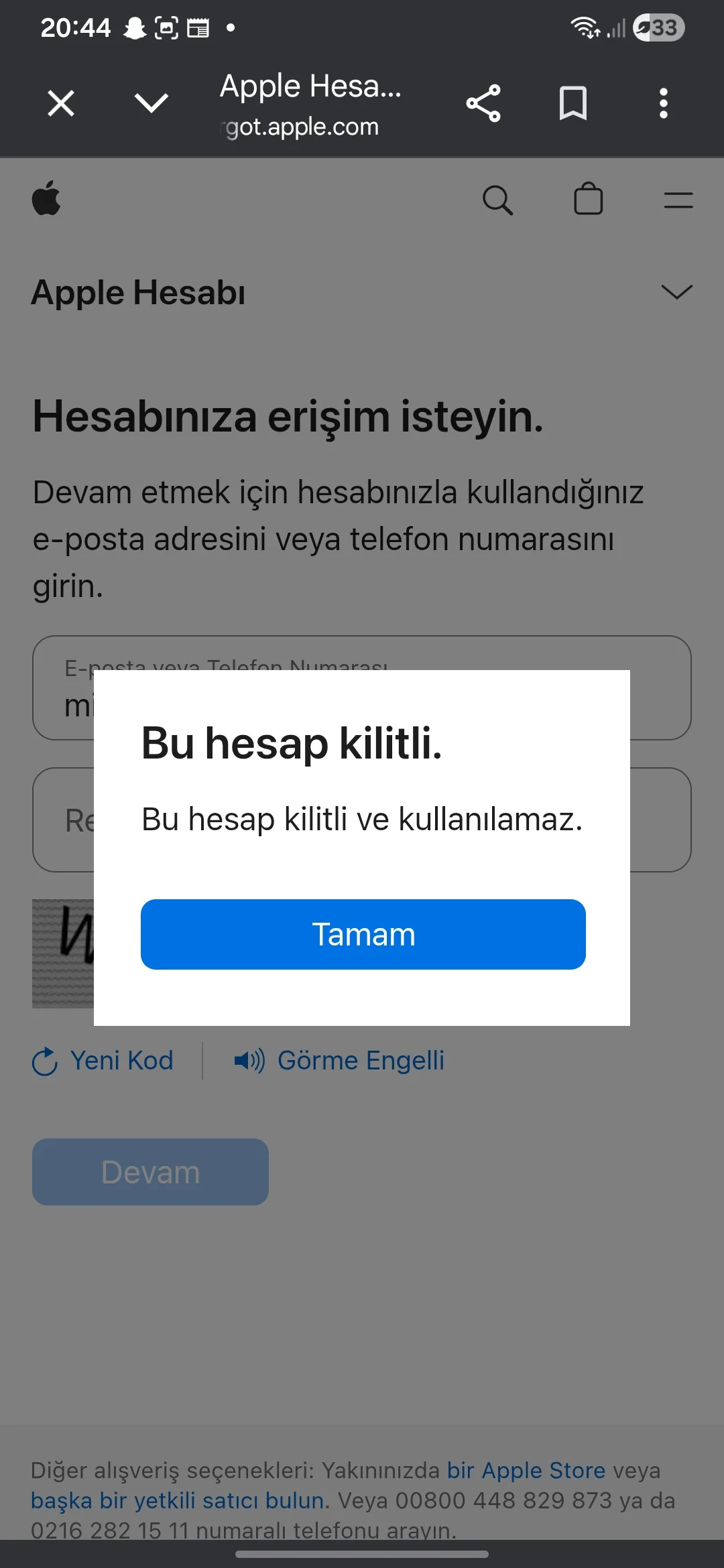724x1568 pixels.
Task: Tap Tamam to dismiss the locked dialog
Action: click(x=363, y=934)
